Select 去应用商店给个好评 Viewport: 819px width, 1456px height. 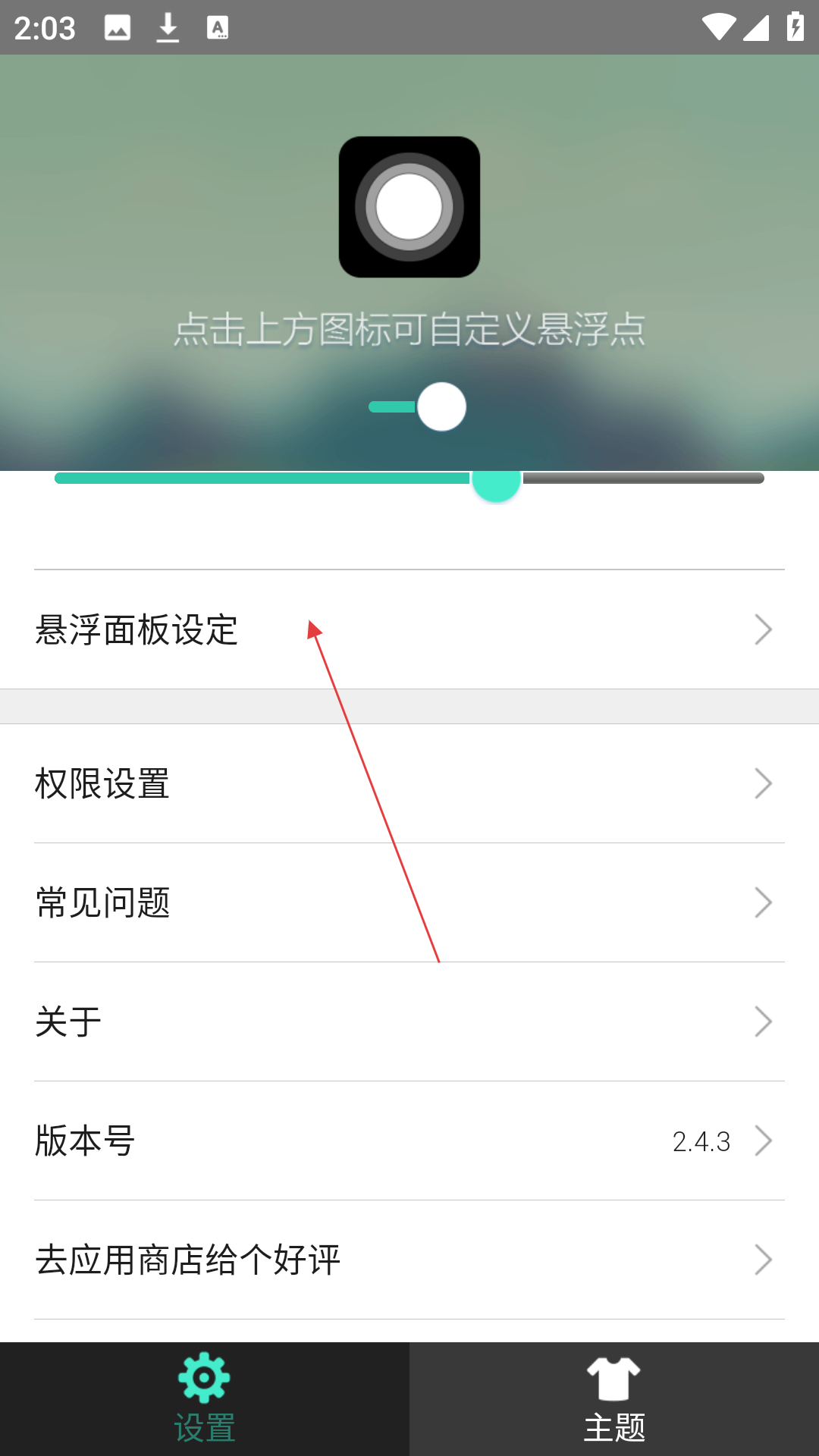409,1260
